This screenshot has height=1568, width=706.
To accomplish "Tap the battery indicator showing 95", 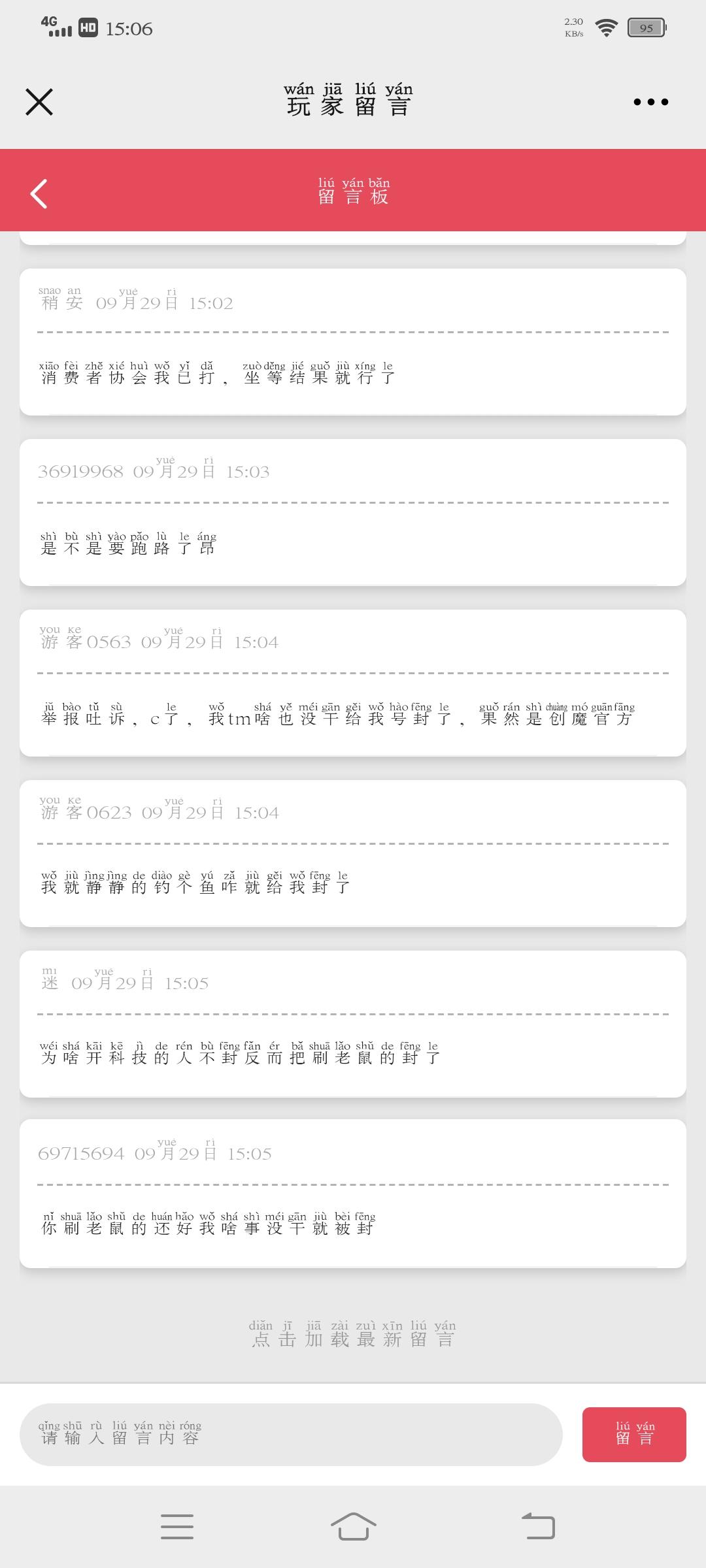I will [x=646, y=27].
